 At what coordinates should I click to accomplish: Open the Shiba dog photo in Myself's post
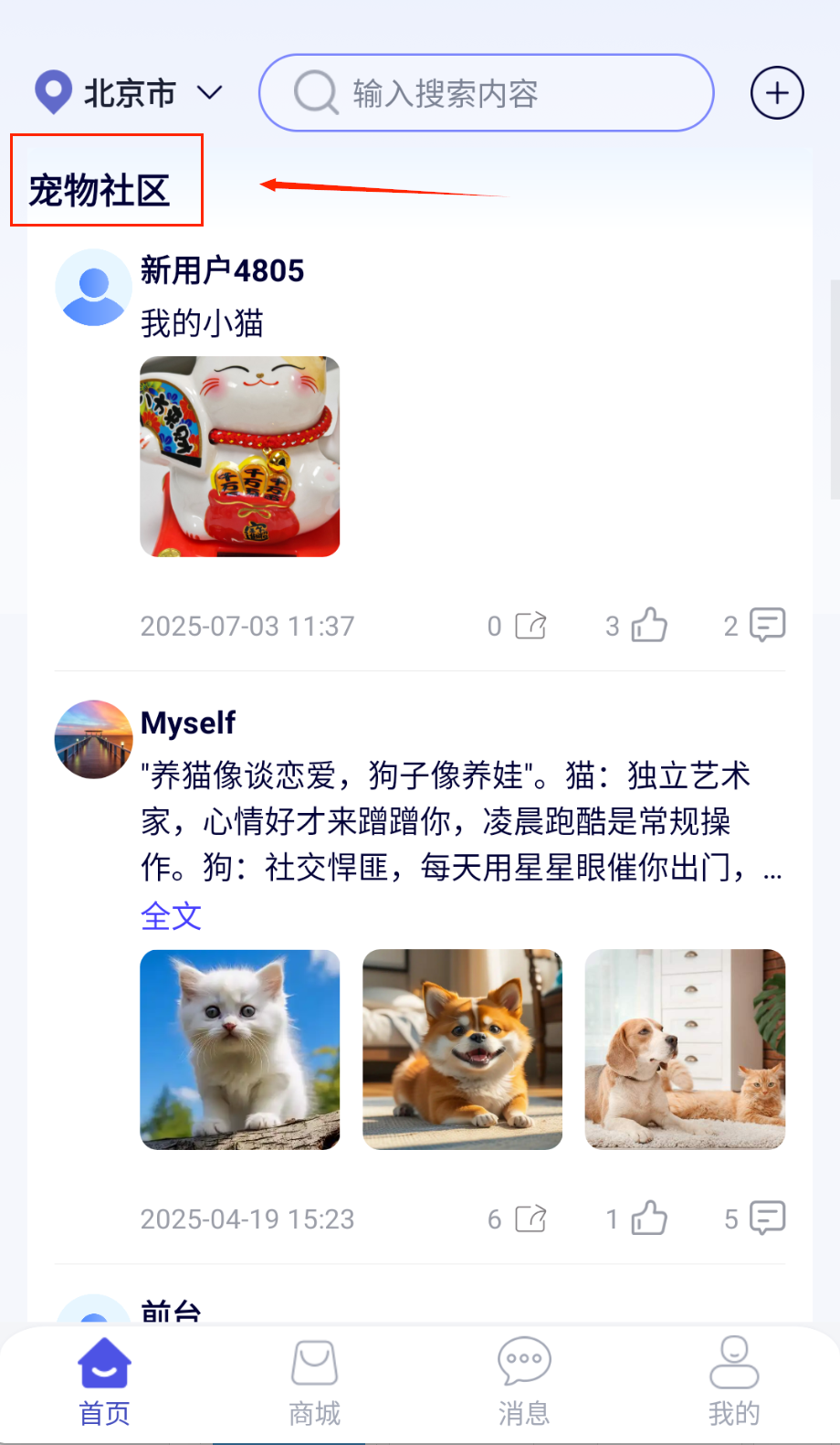click(x=463, y=1049)
